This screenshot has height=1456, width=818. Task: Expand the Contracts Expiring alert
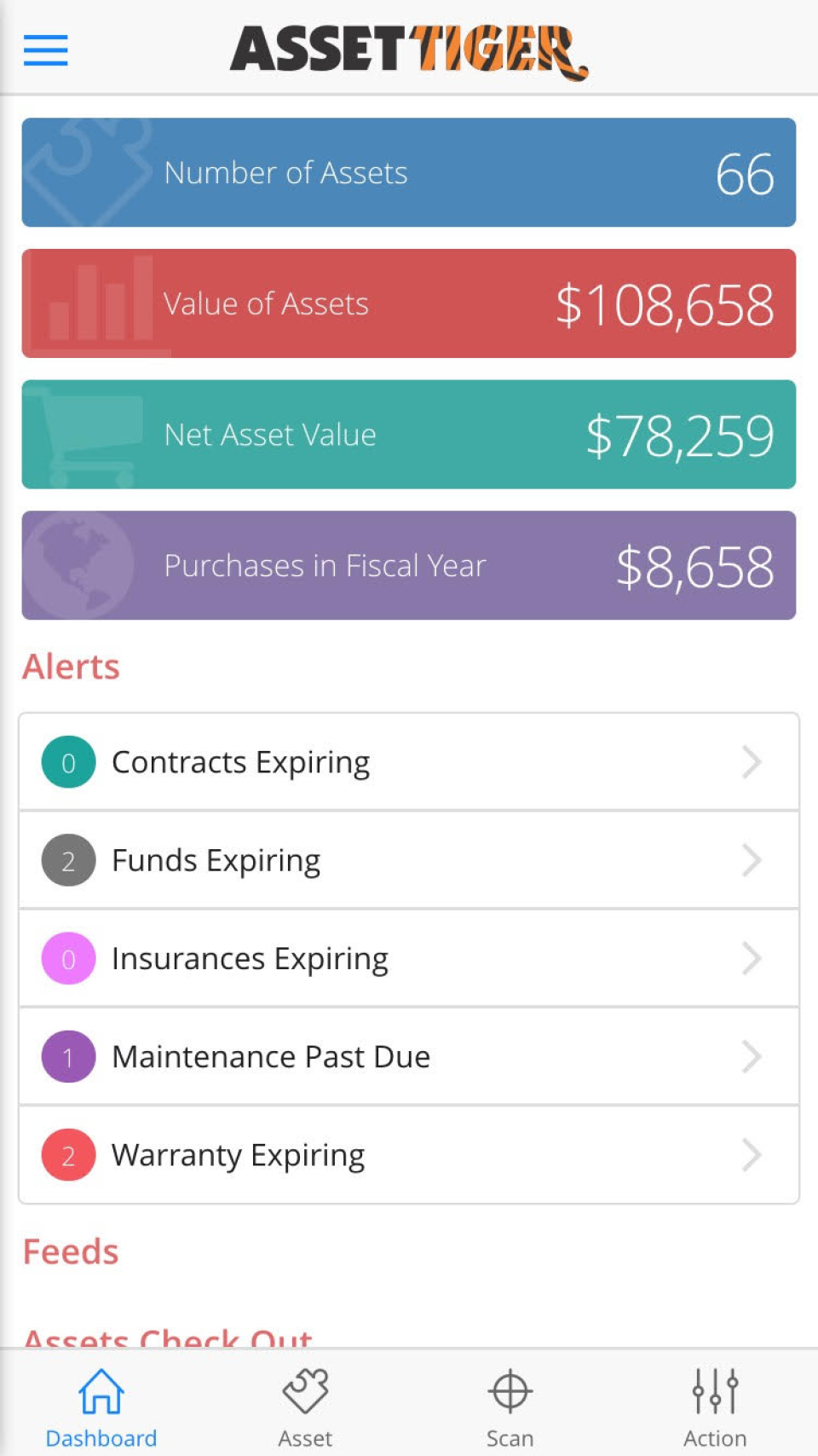(x=750, y=761)
